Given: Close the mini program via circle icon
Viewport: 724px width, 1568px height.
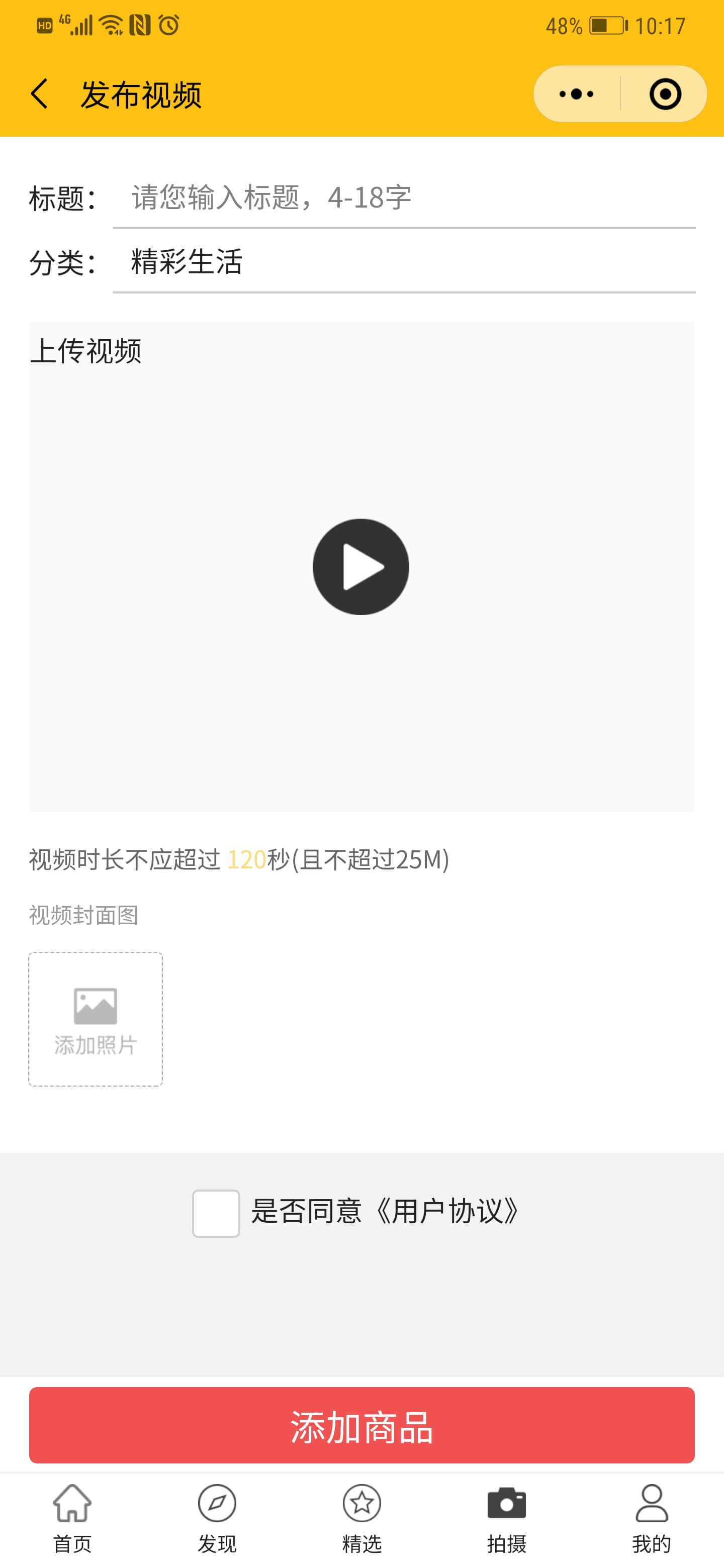Looking at the screenshot, I should [665, 94].
